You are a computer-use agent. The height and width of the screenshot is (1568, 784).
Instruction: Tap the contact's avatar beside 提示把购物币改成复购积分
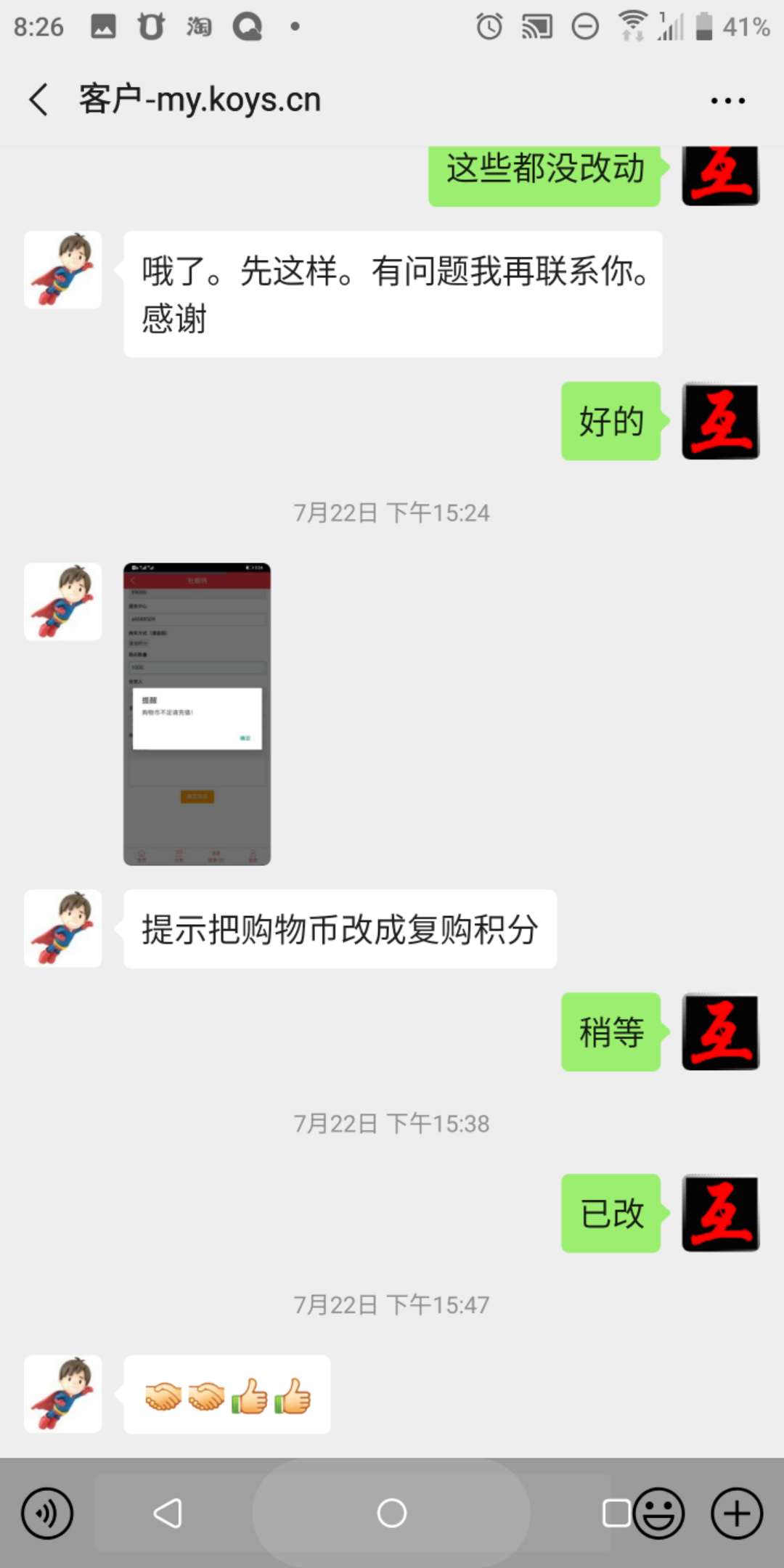click(63, 928)
